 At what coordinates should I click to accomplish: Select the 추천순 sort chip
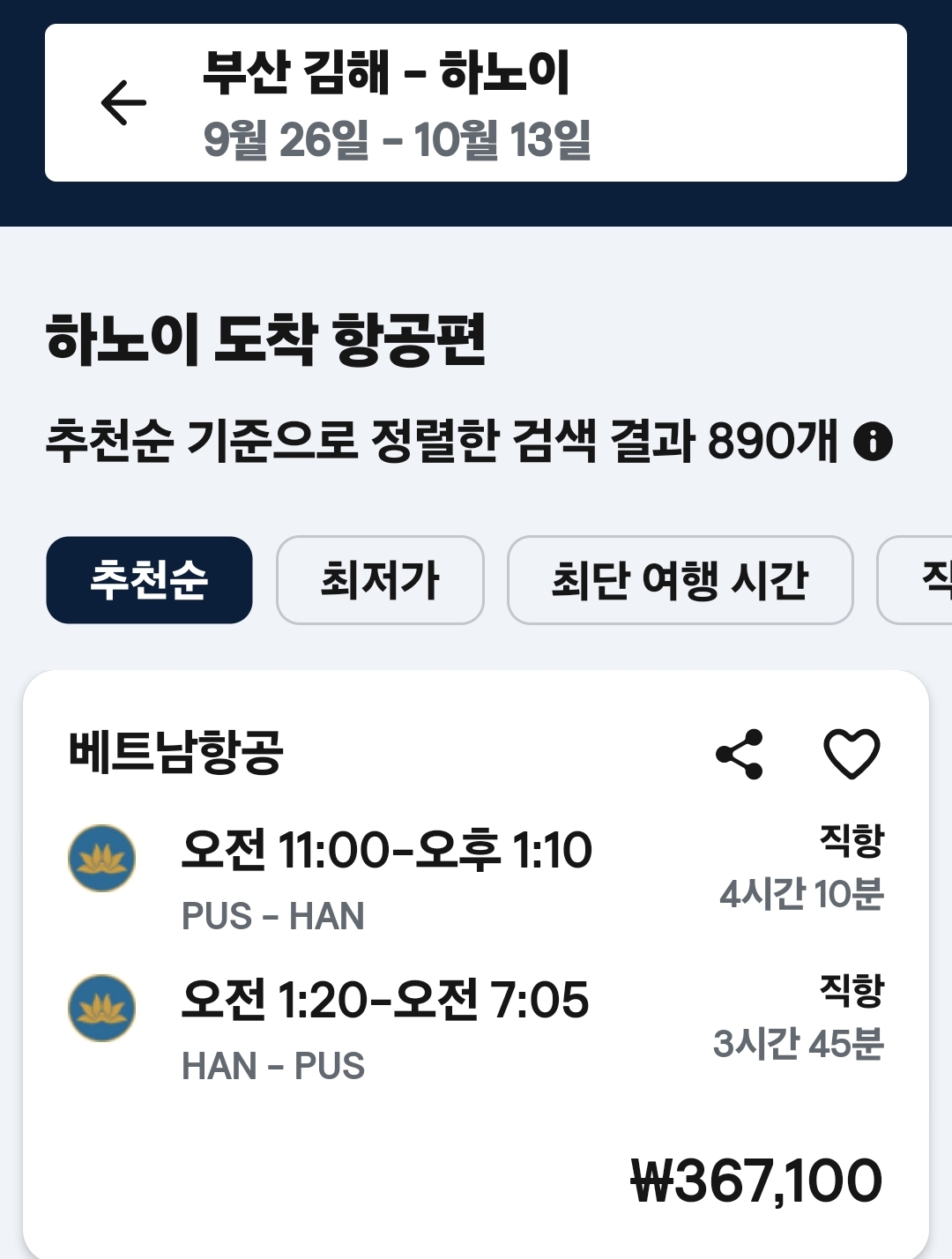click(149, 580)
